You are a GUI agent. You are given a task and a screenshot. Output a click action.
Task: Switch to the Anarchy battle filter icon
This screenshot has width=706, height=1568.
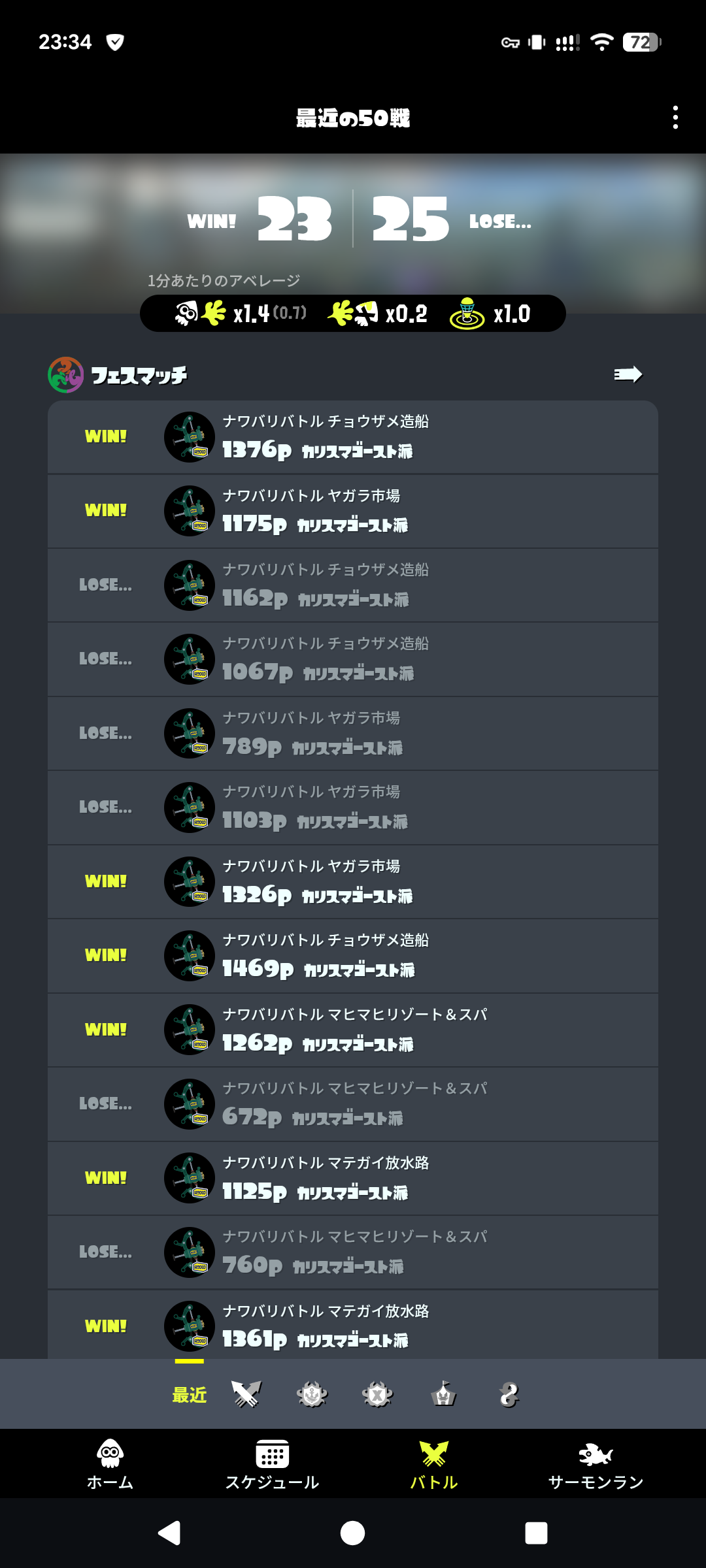312,1394
